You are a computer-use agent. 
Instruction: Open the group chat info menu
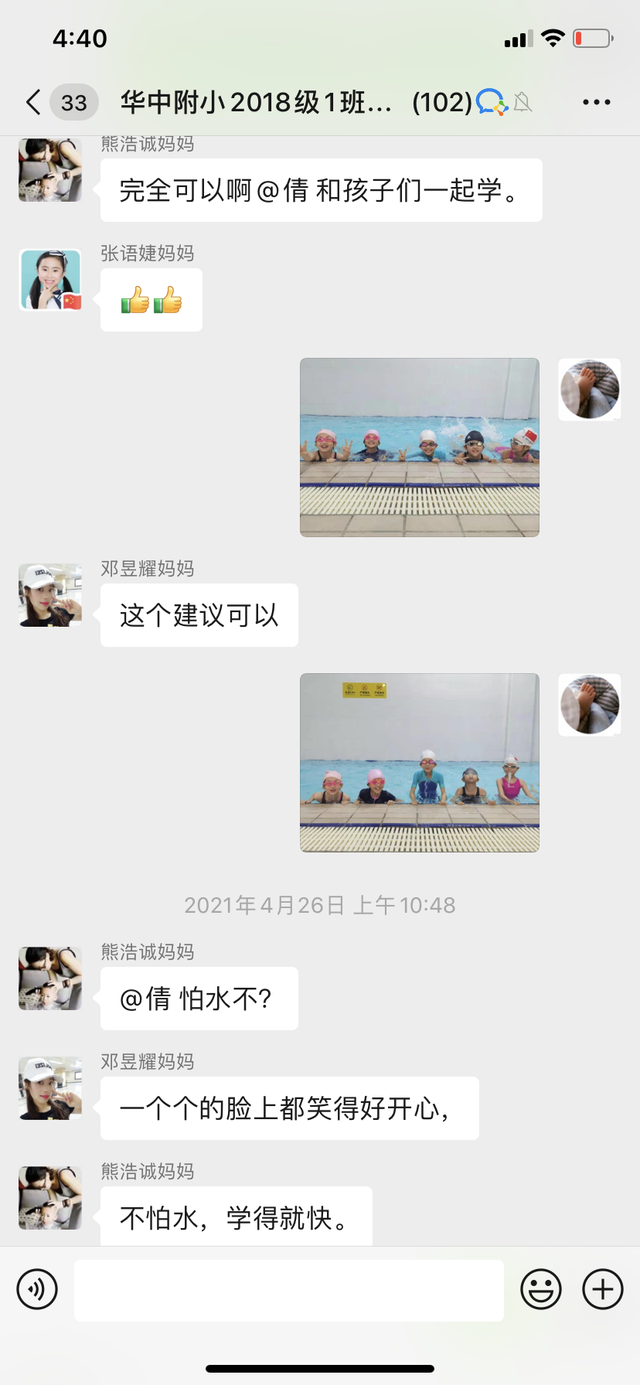tap(596, 102)
